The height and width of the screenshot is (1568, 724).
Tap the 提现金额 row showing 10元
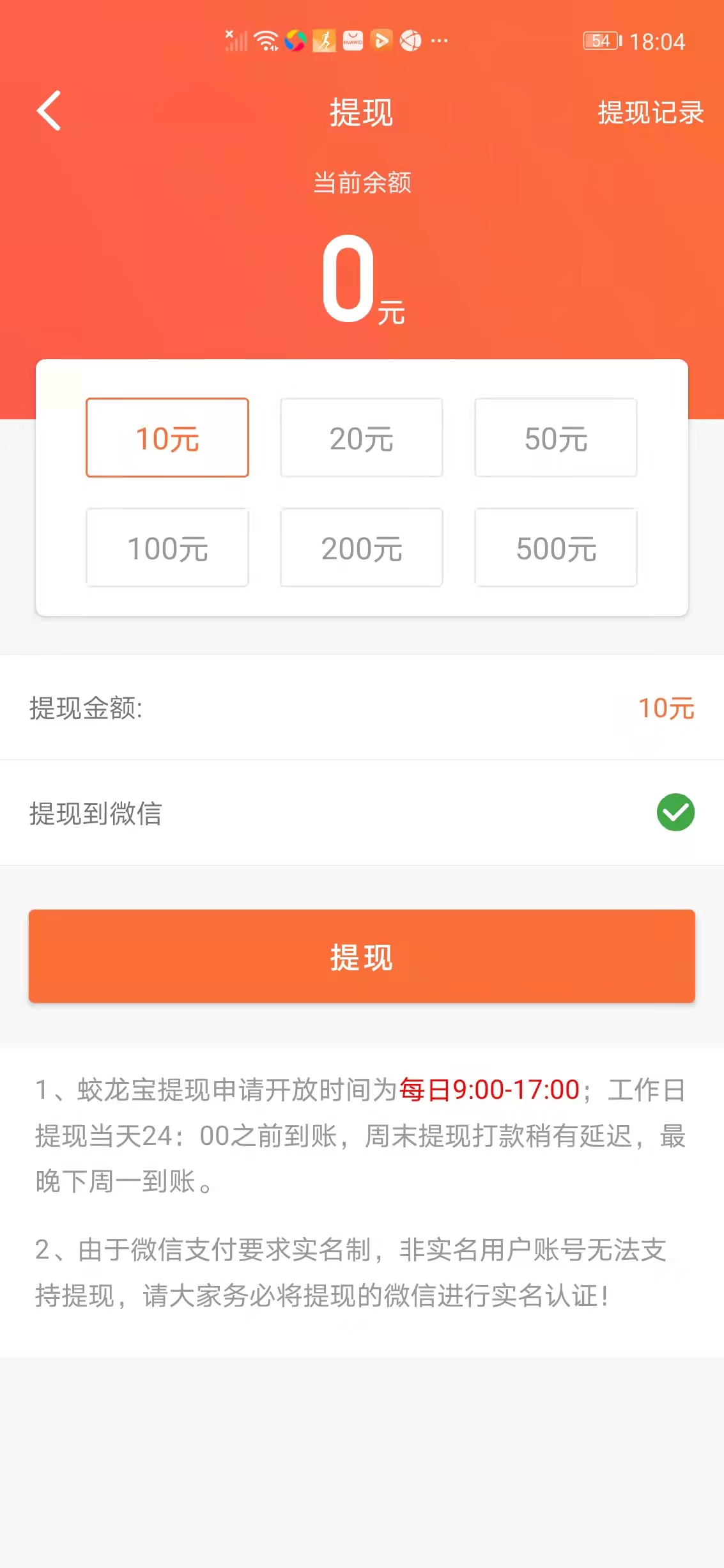click(361, 708)
